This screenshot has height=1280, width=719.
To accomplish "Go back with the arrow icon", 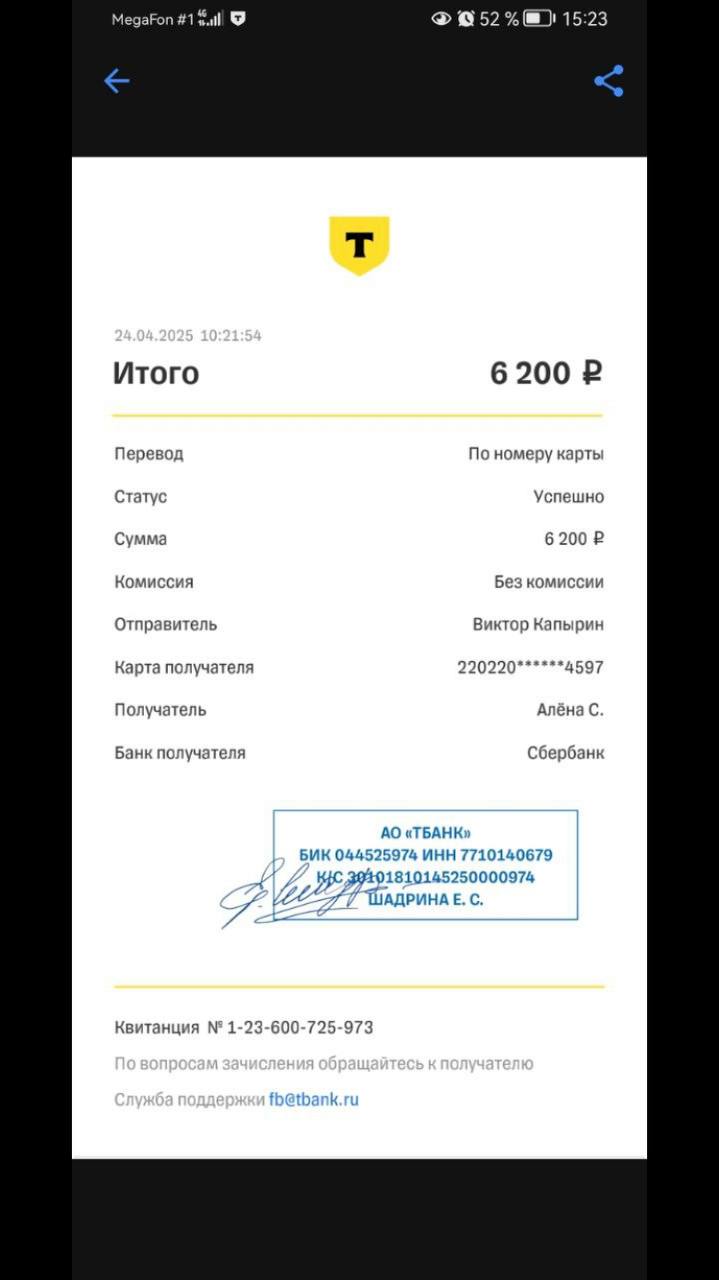I will (x=117, y=81).
